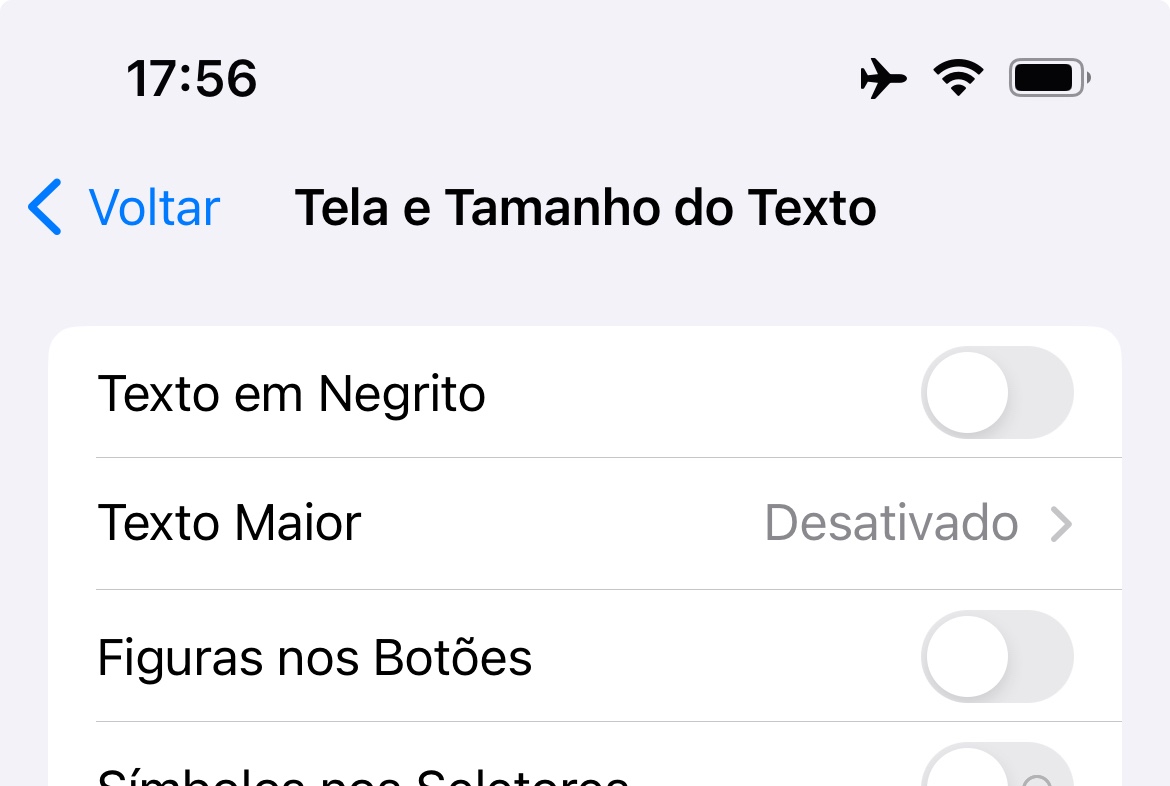
Task: Open the Texto Maior settings row
Action: [585, 523]
